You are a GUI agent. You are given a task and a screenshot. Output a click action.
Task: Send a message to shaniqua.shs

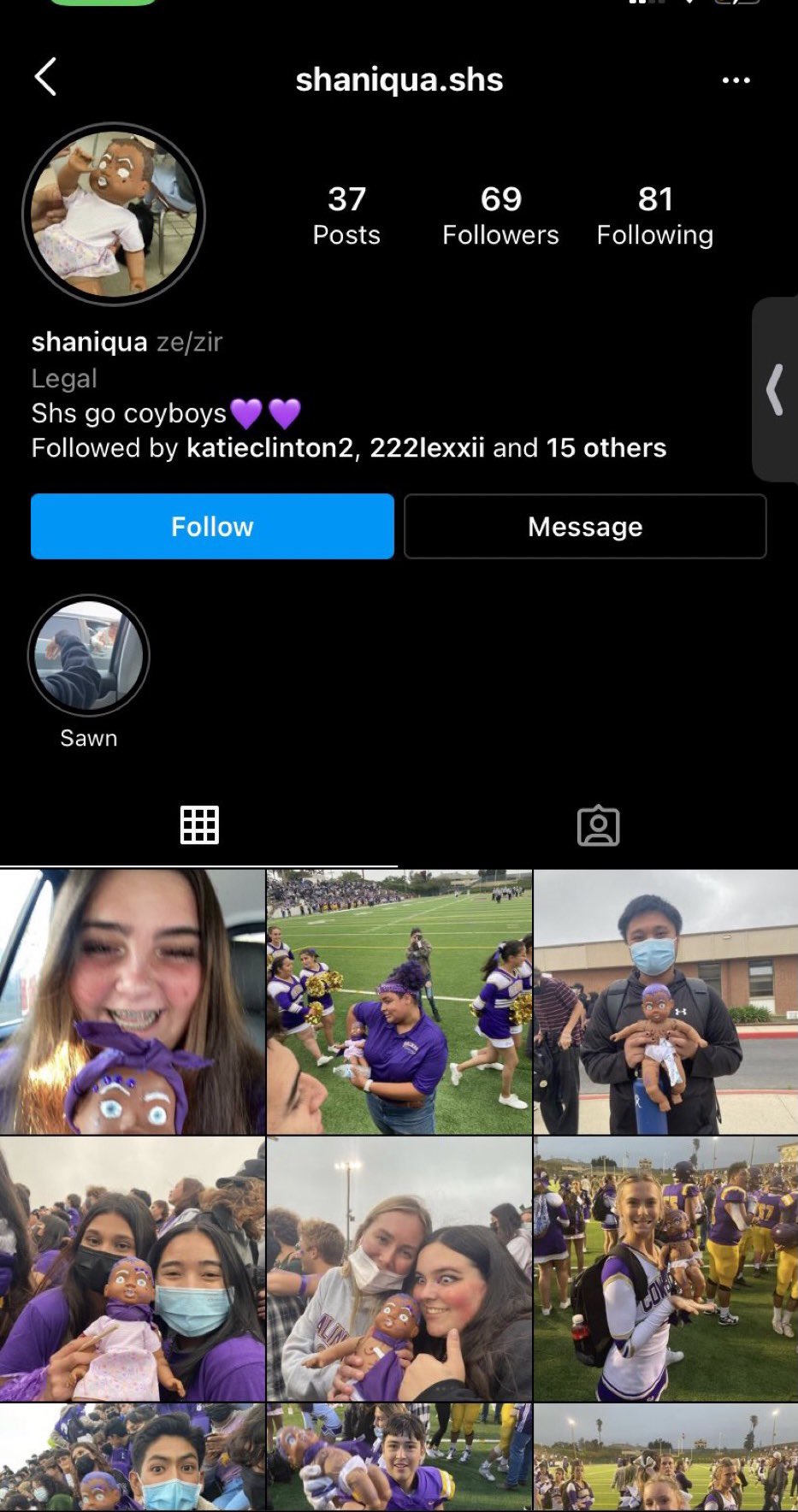click(x=585, y=527)
